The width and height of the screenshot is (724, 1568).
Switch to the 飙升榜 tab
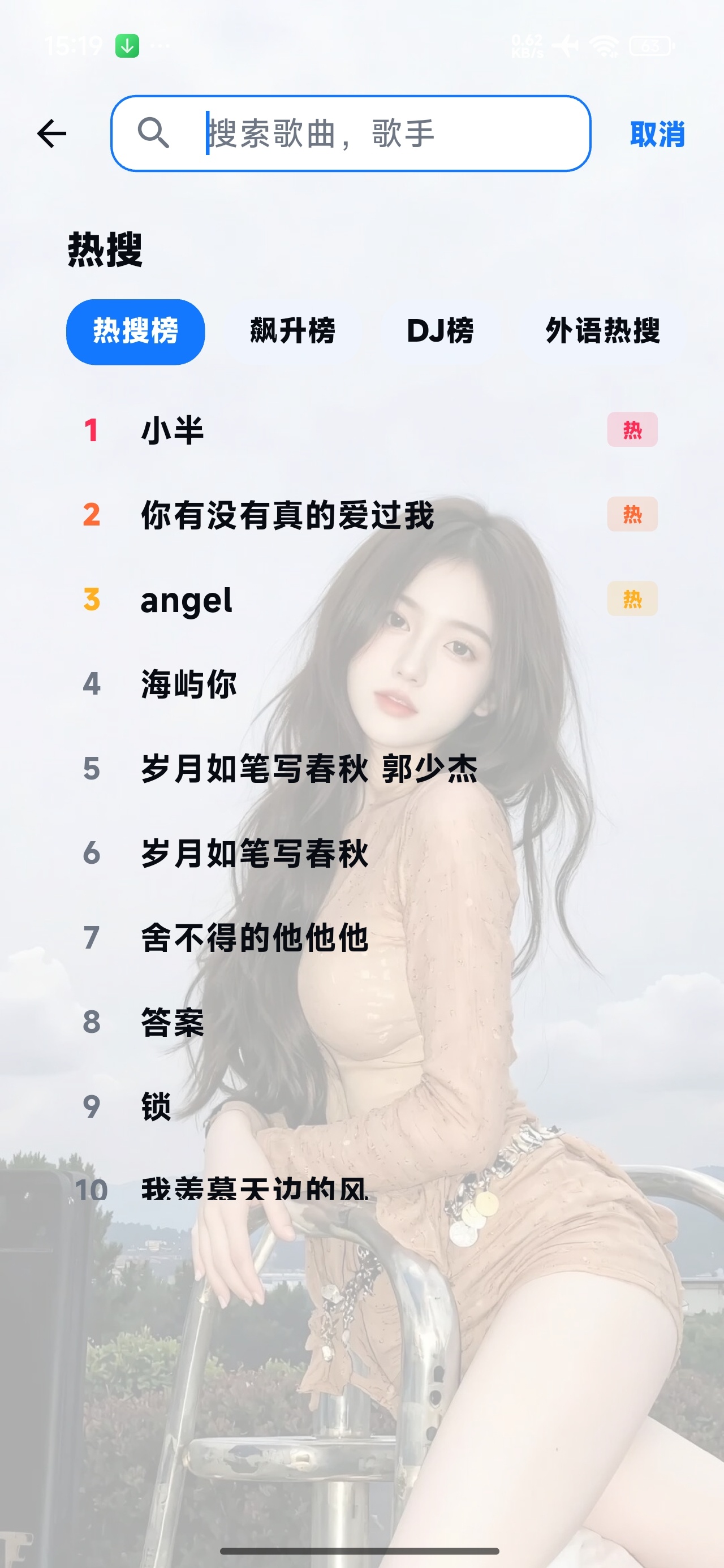(x=292, y=331)
